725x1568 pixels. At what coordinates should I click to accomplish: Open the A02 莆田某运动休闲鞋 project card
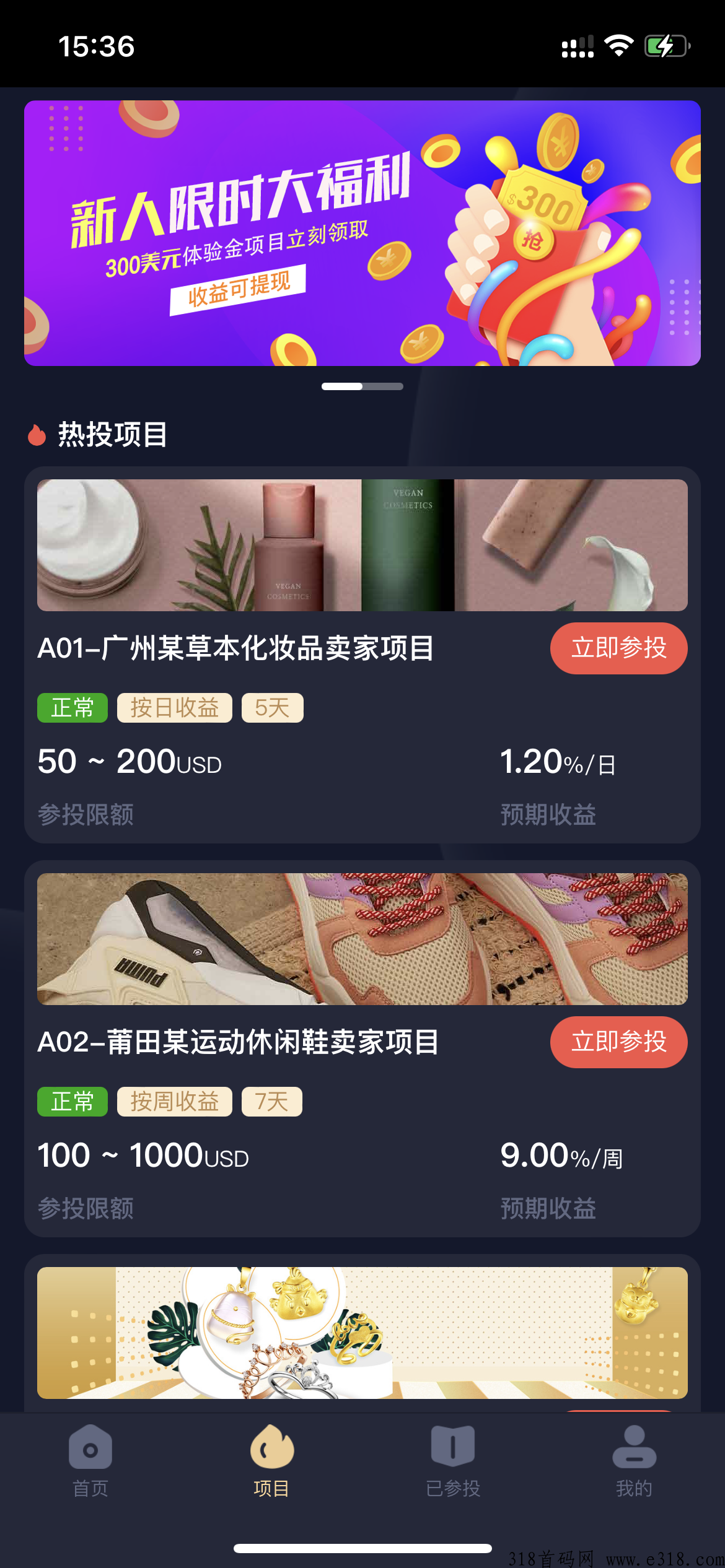click(x=238, y=1042)
